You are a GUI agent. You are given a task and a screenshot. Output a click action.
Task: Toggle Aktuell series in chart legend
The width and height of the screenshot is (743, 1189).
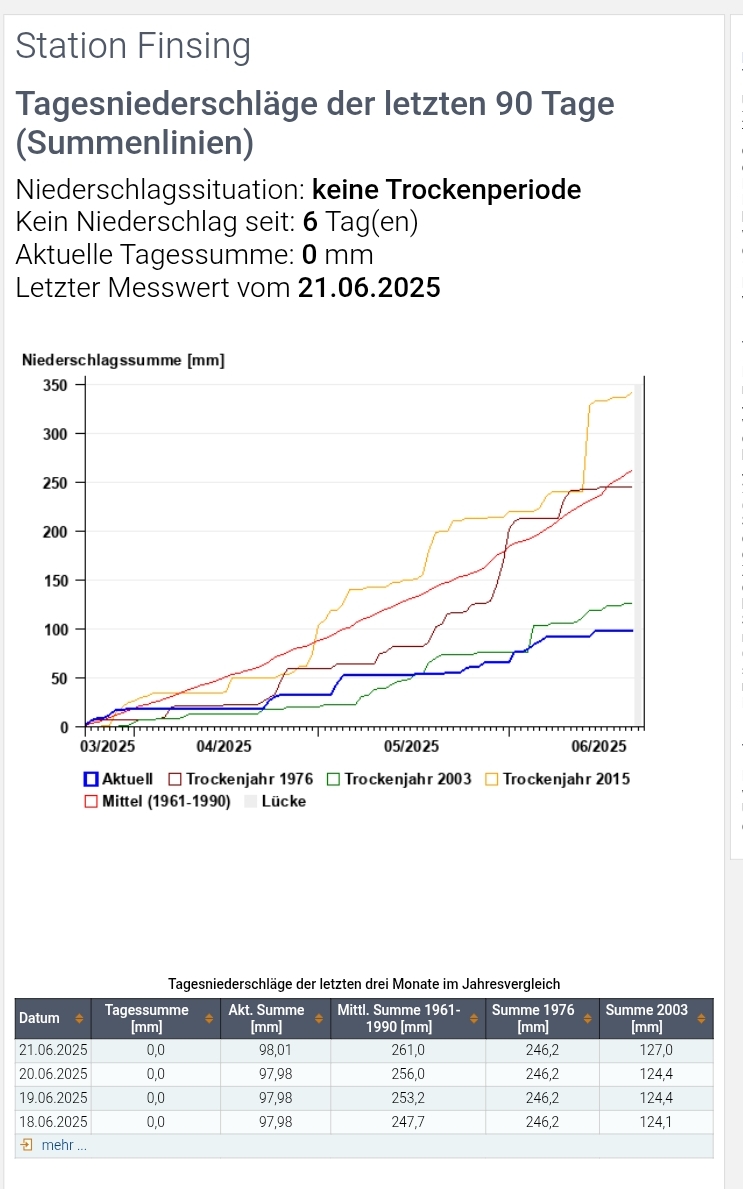pyautogui.click(x=118, y=779)
